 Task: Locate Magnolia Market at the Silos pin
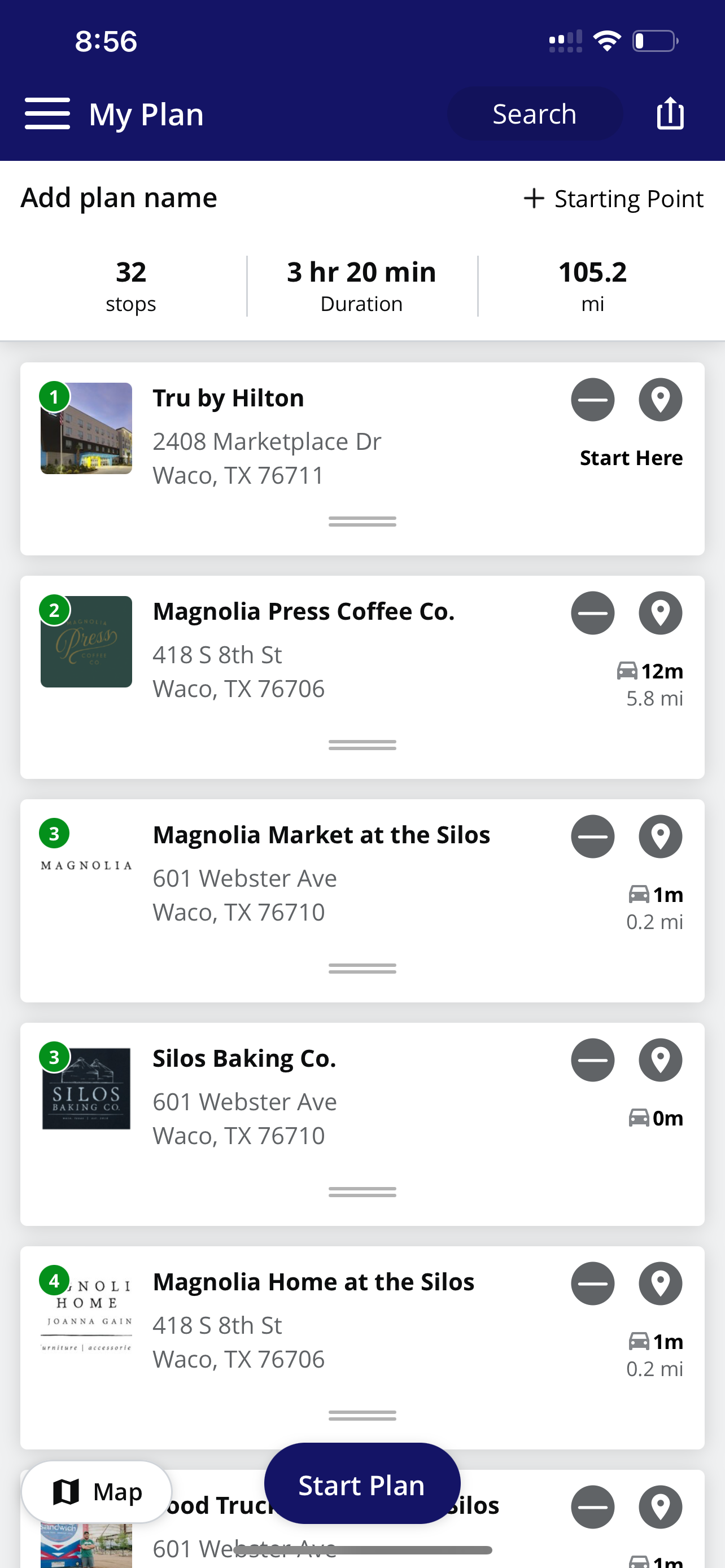click(661, 836)
